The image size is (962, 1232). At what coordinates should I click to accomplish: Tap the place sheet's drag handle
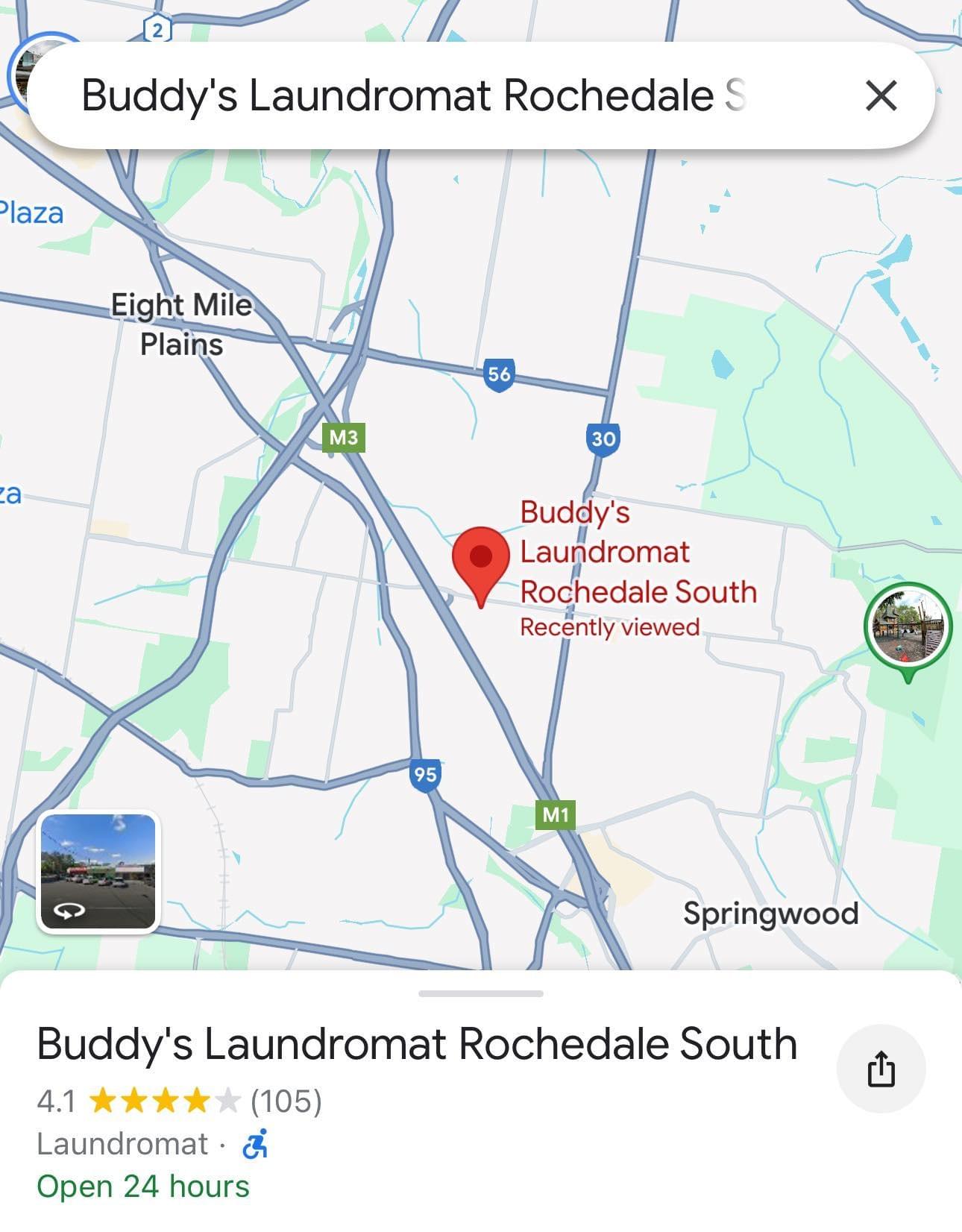481,993
